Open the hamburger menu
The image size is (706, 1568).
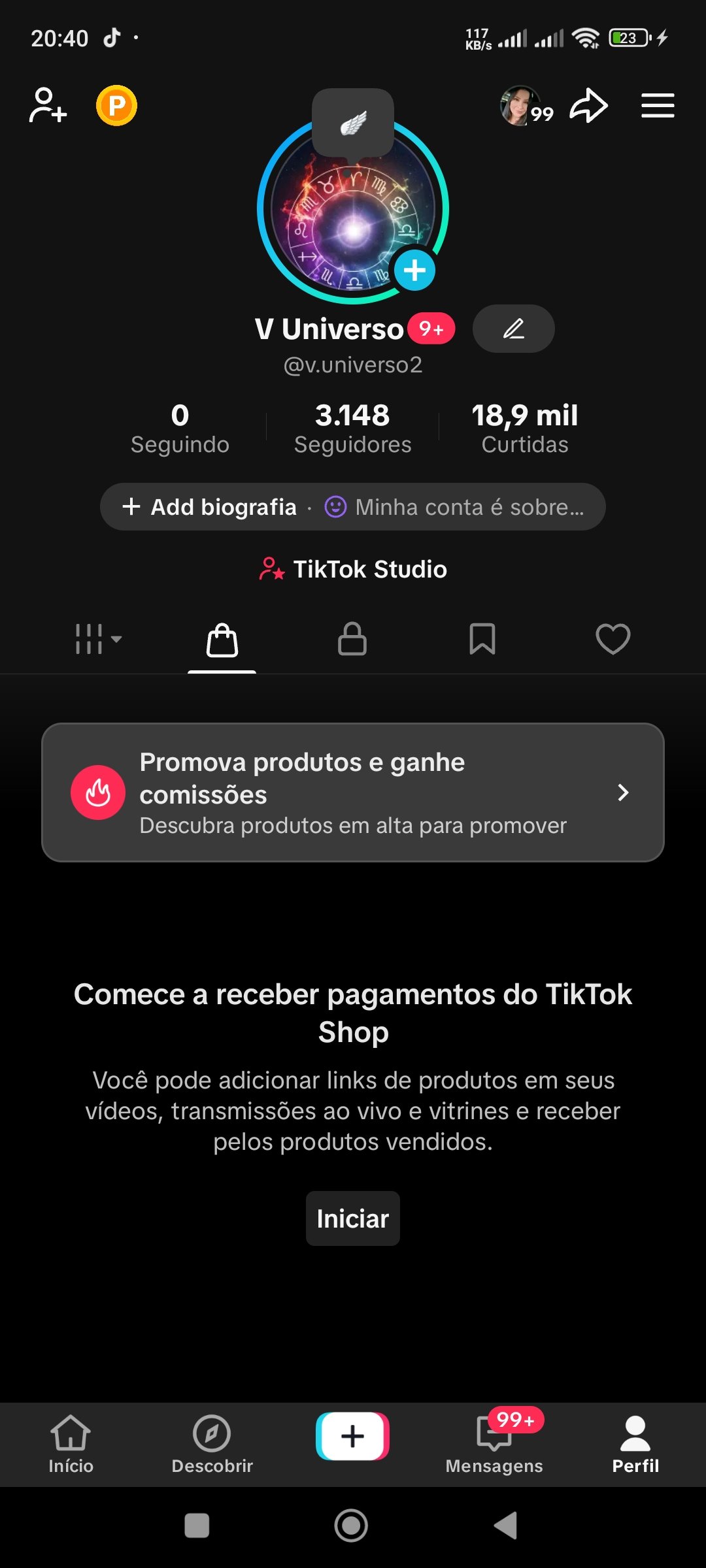(657, 105)
